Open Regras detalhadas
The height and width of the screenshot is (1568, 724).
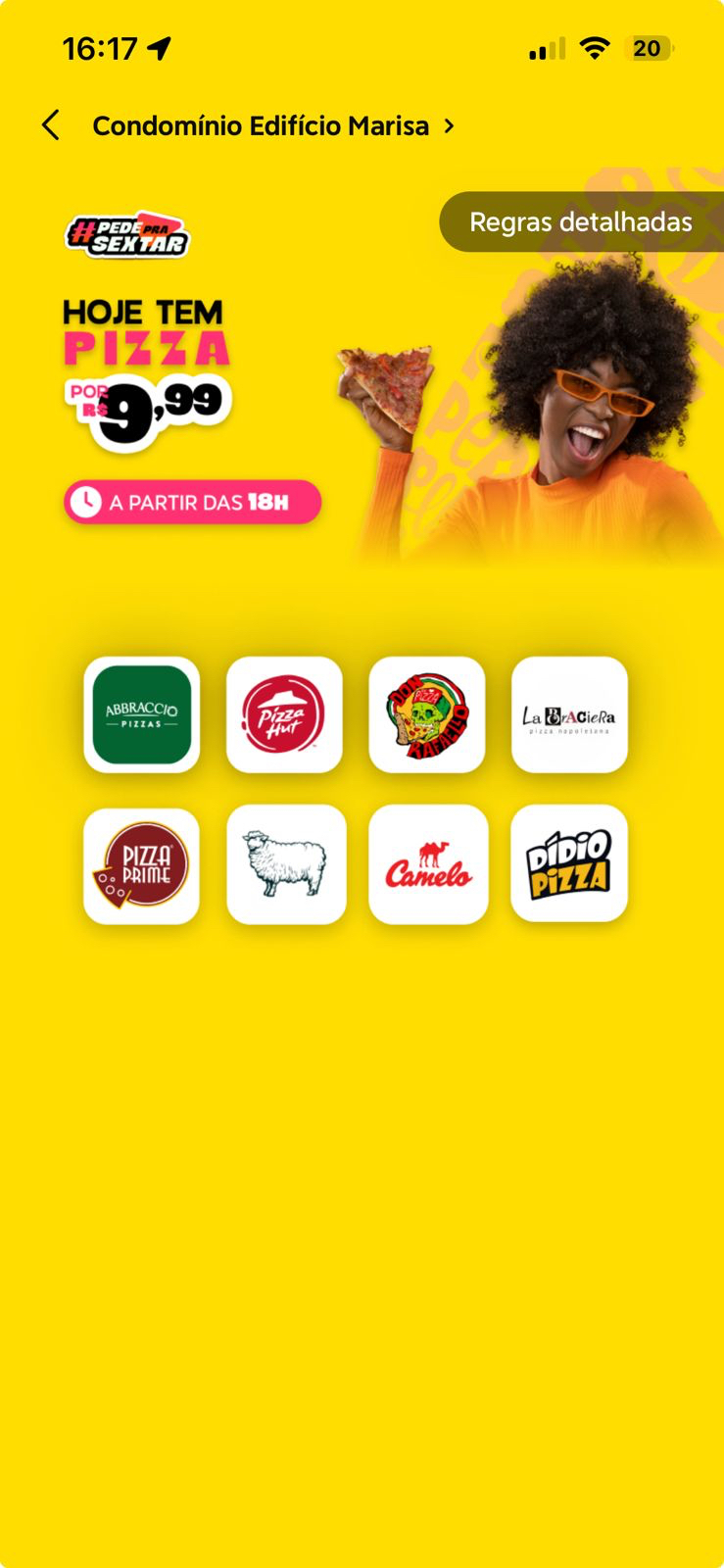click(x=580, y=222)
